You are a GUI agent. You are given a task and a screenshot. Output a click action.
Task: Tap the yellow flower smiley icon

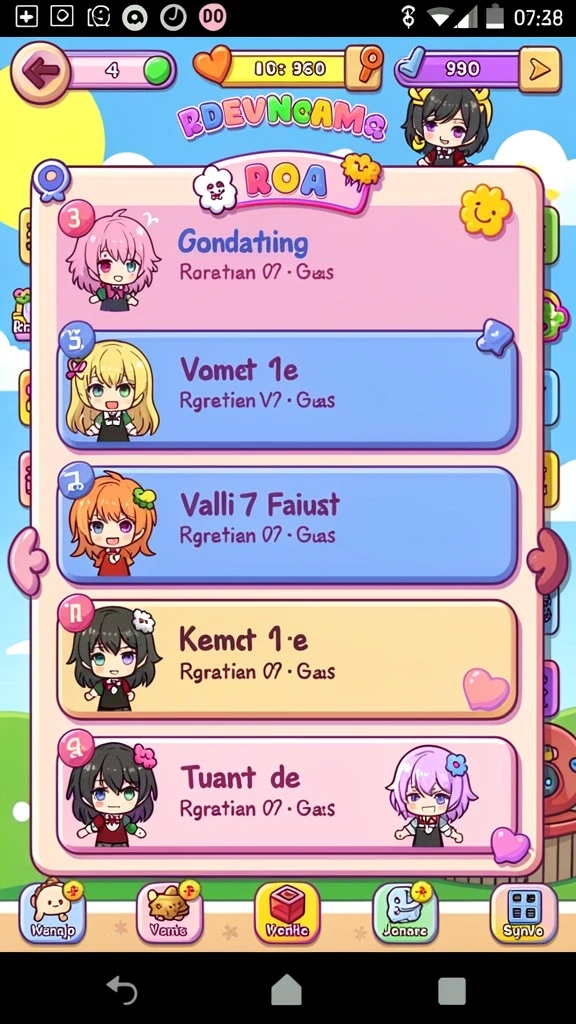485,210
